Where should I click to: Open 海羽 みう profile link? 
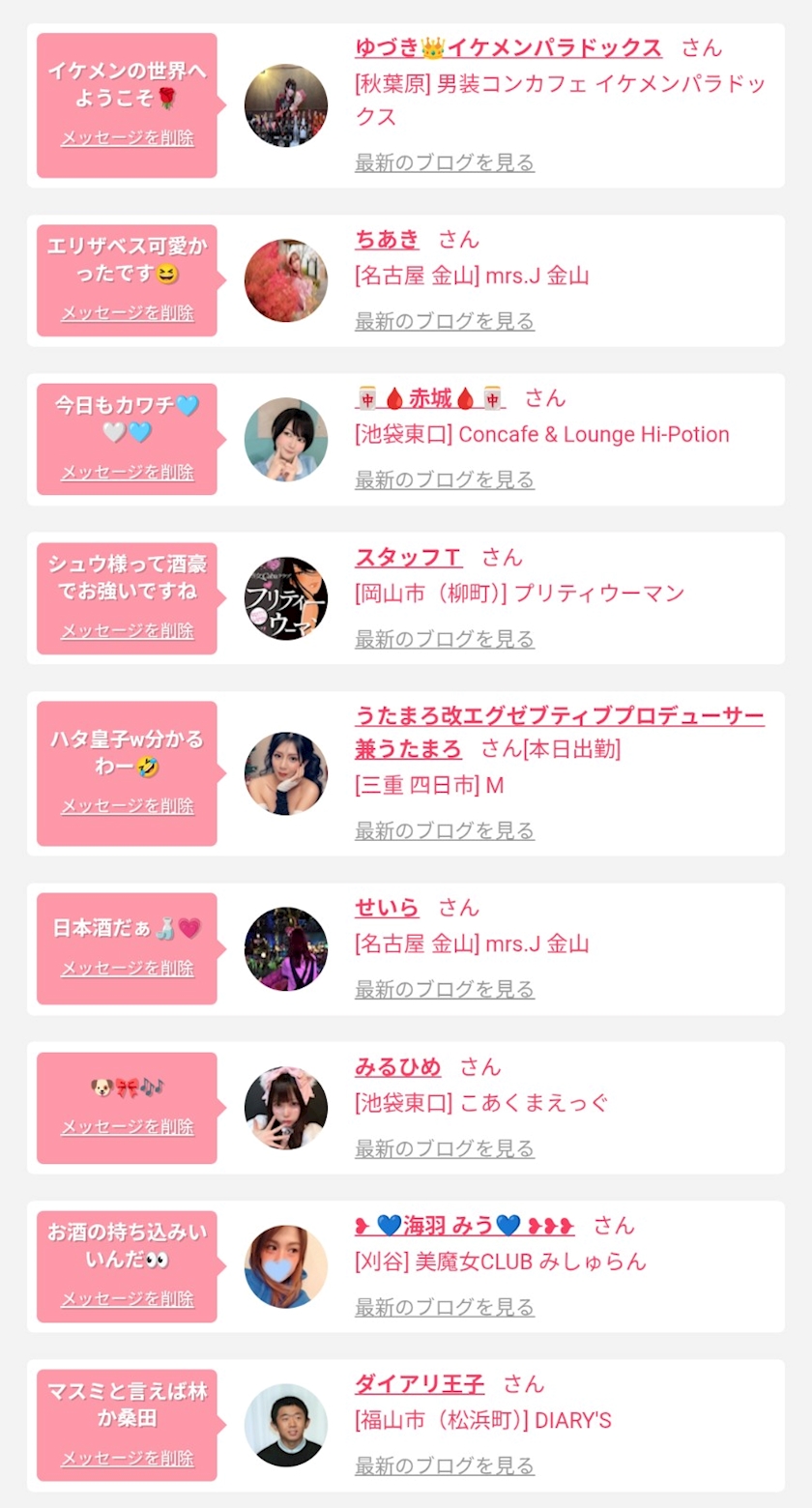click(464, 1226)
